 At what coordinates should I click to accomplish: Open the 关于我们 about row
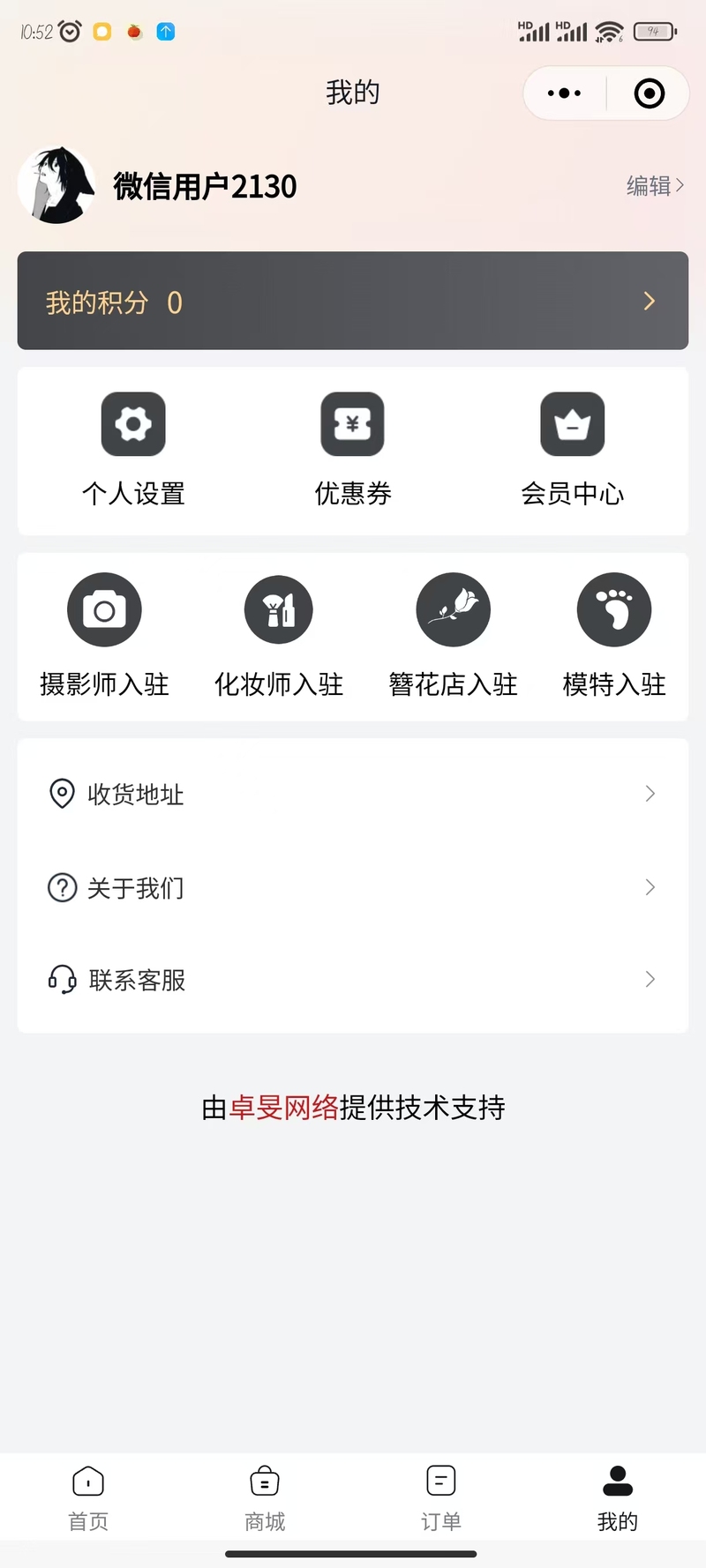pos(353,887)
